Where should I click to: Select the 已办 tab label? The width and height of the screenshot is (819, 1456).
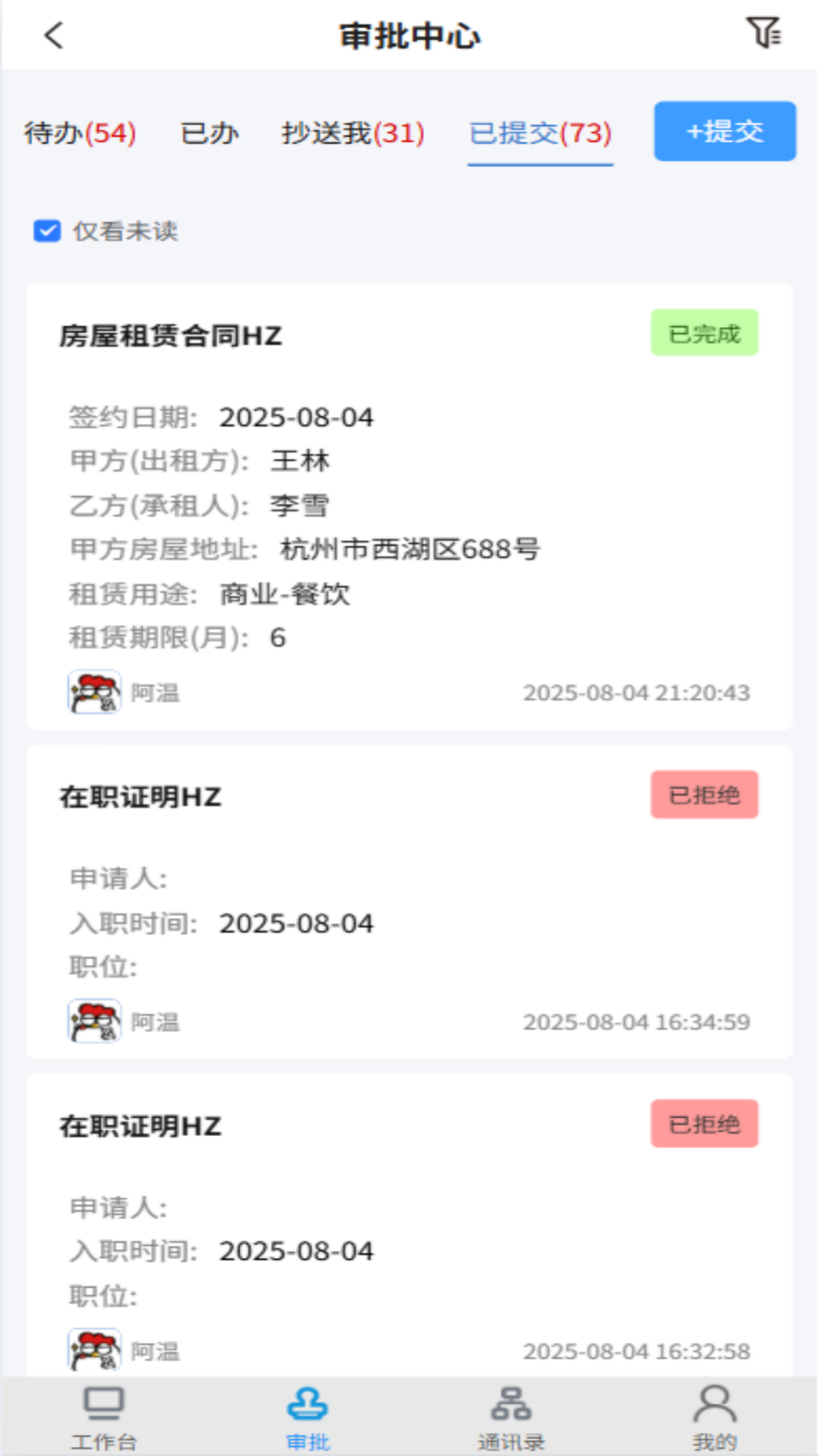(x=210, y=133)
